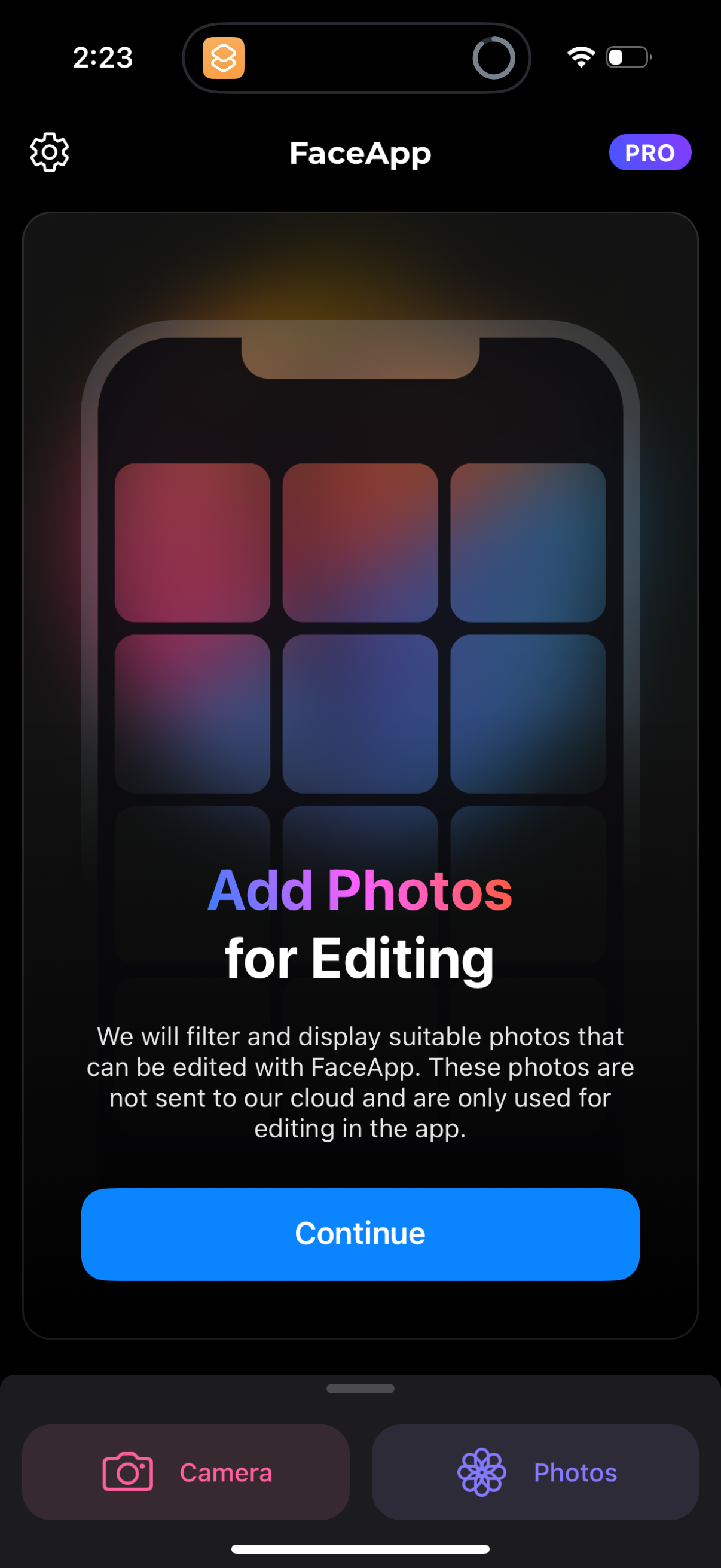Open the PRO upgrade badge
The width and height of the screenshot is (721, 1568).
649,152
